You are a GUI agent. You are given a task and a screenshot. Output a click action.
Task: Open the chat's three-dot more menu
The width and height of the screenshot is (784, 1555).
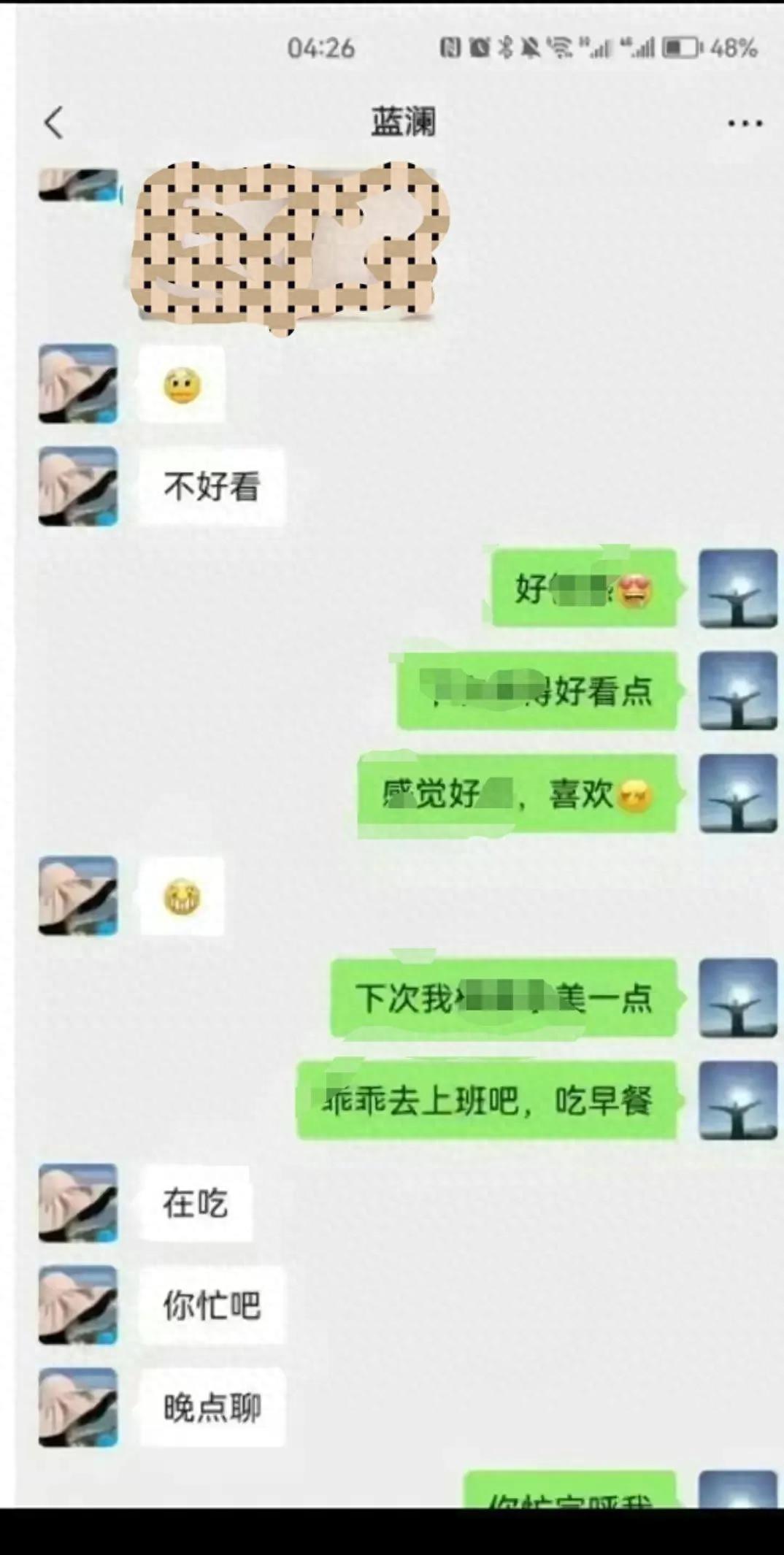coord(745,123)
